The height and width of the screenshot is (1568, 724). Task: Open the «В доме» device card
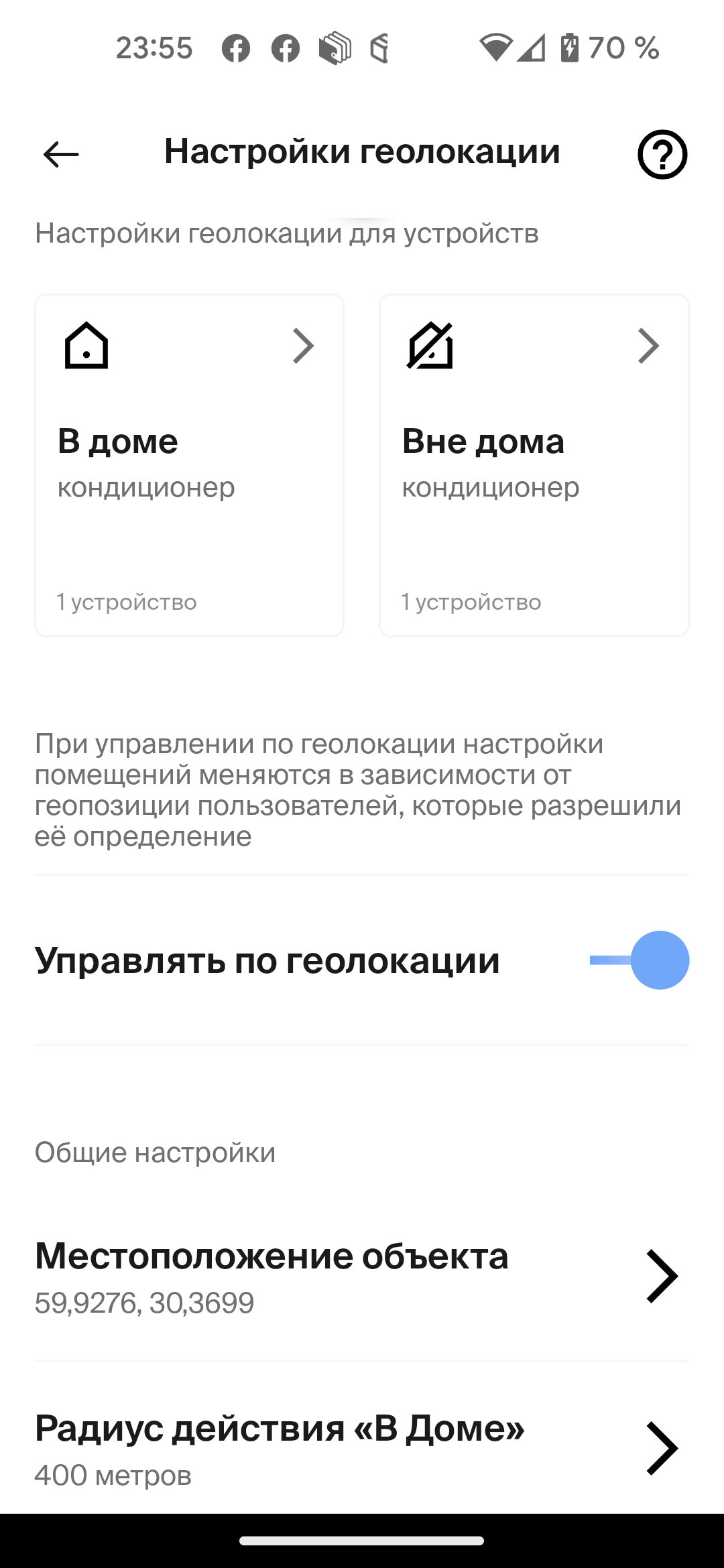pos(190,465)
